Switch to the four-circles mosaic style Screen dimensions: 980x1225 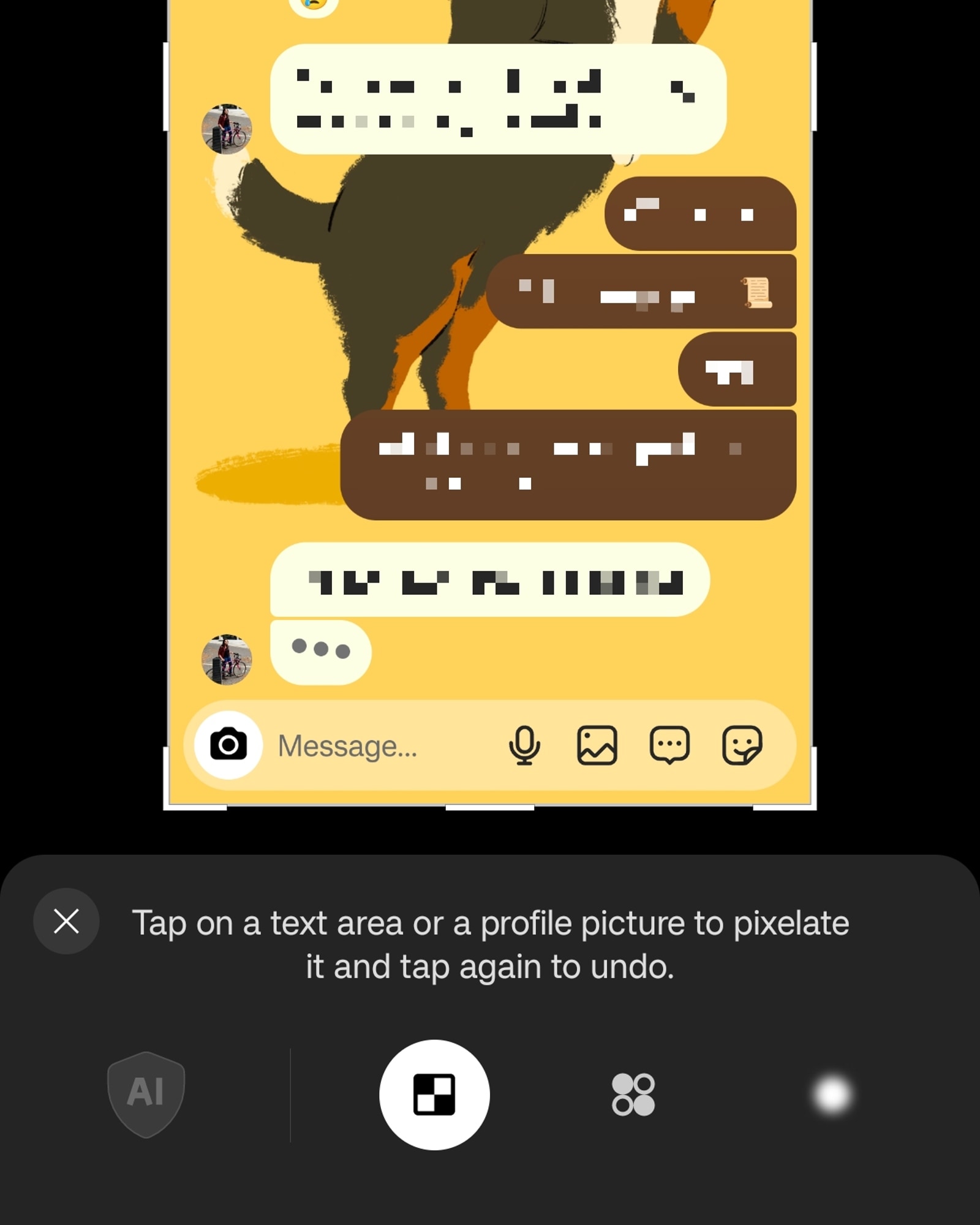(x=633, y=1095)
